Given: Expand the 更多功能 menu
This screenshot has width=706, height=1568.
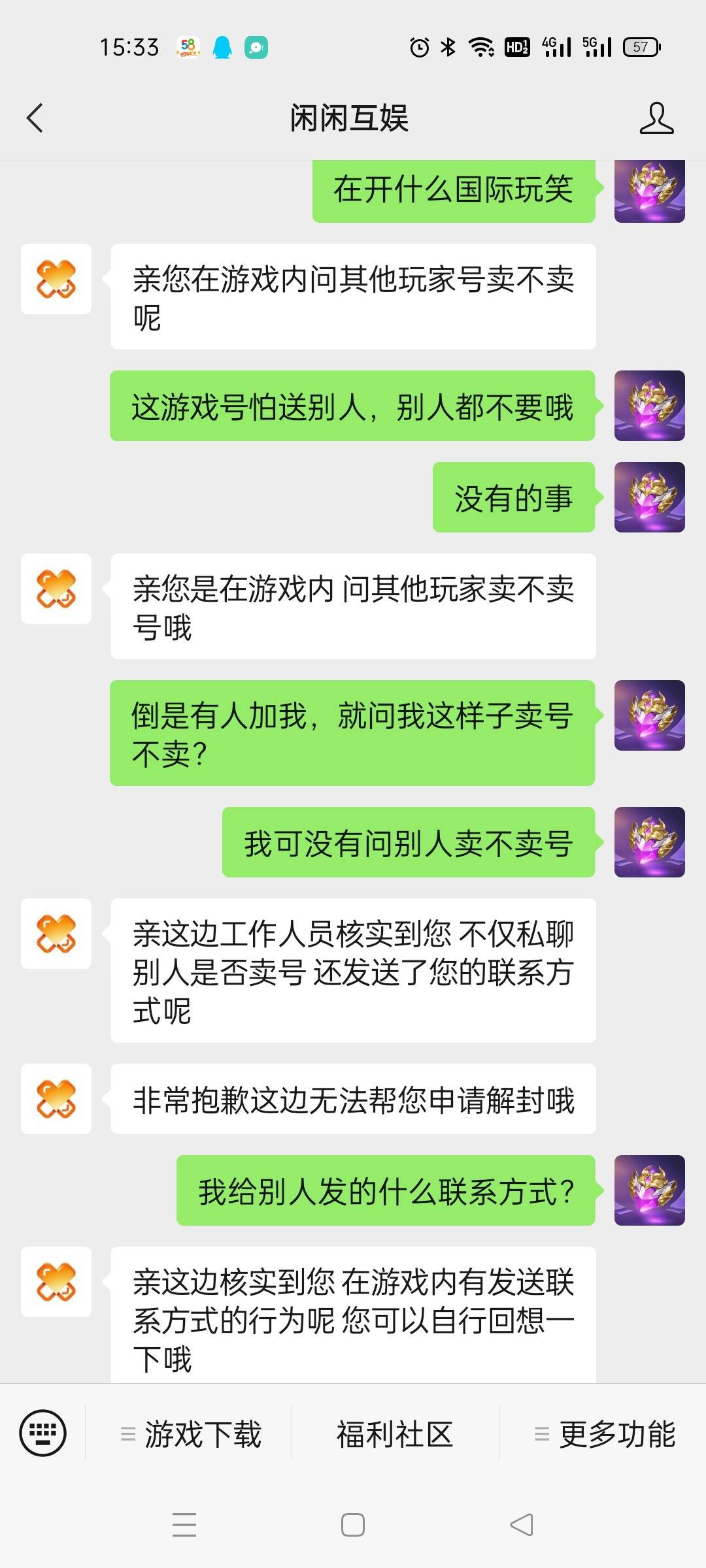Looking at the screenshot, I should click(x=604, y=1434).
